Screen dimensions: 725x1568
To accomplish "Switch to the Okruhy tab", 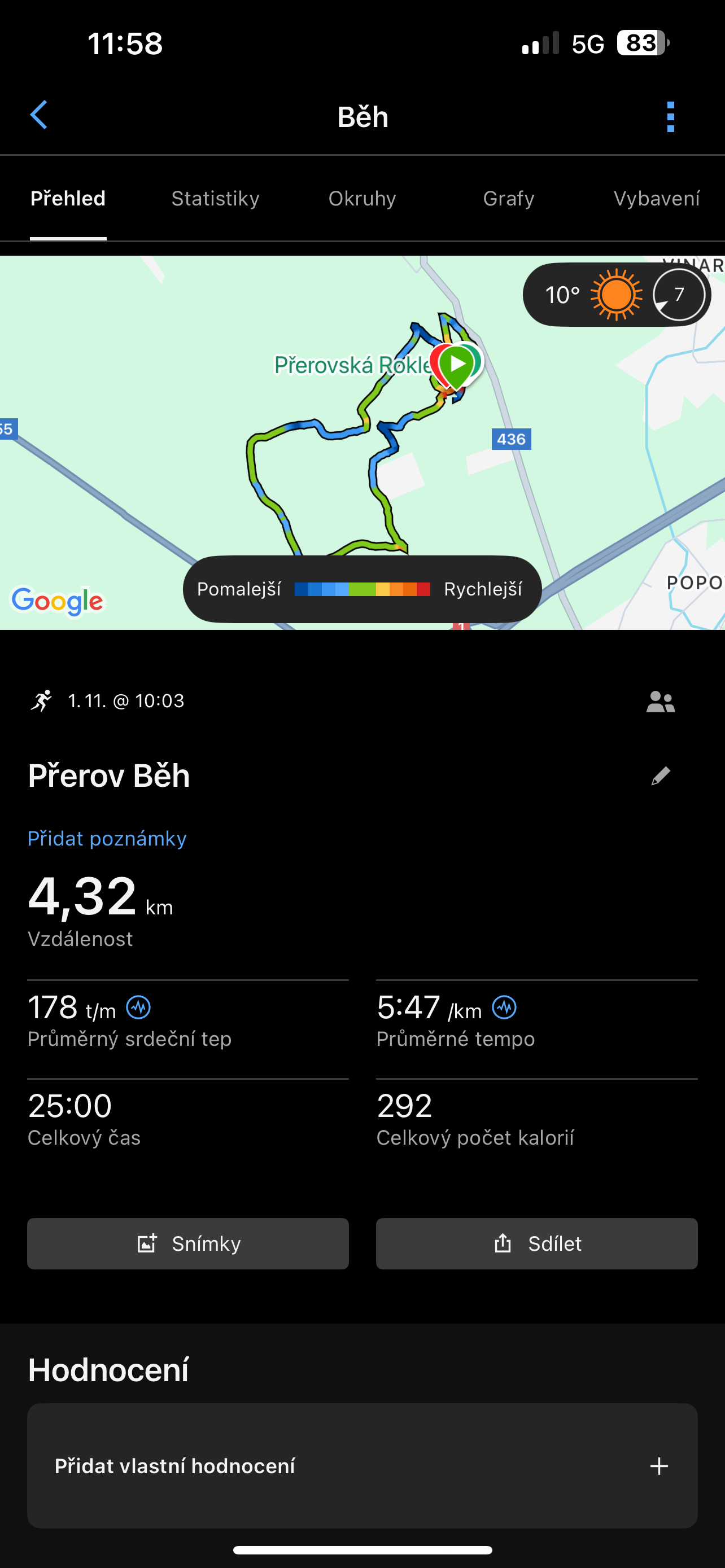I will click(362, 199).
